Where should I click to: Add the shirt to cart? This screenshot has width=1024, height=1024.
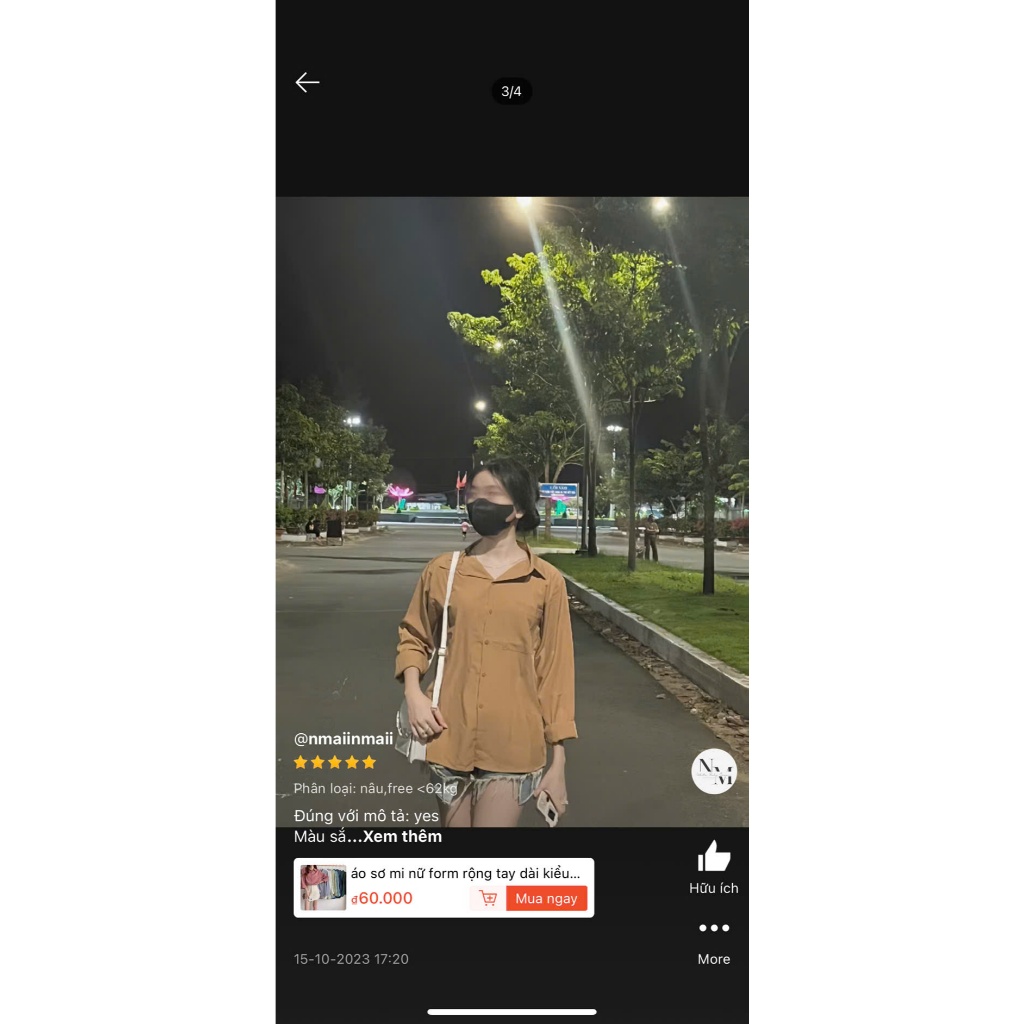[x=488, y=898]
